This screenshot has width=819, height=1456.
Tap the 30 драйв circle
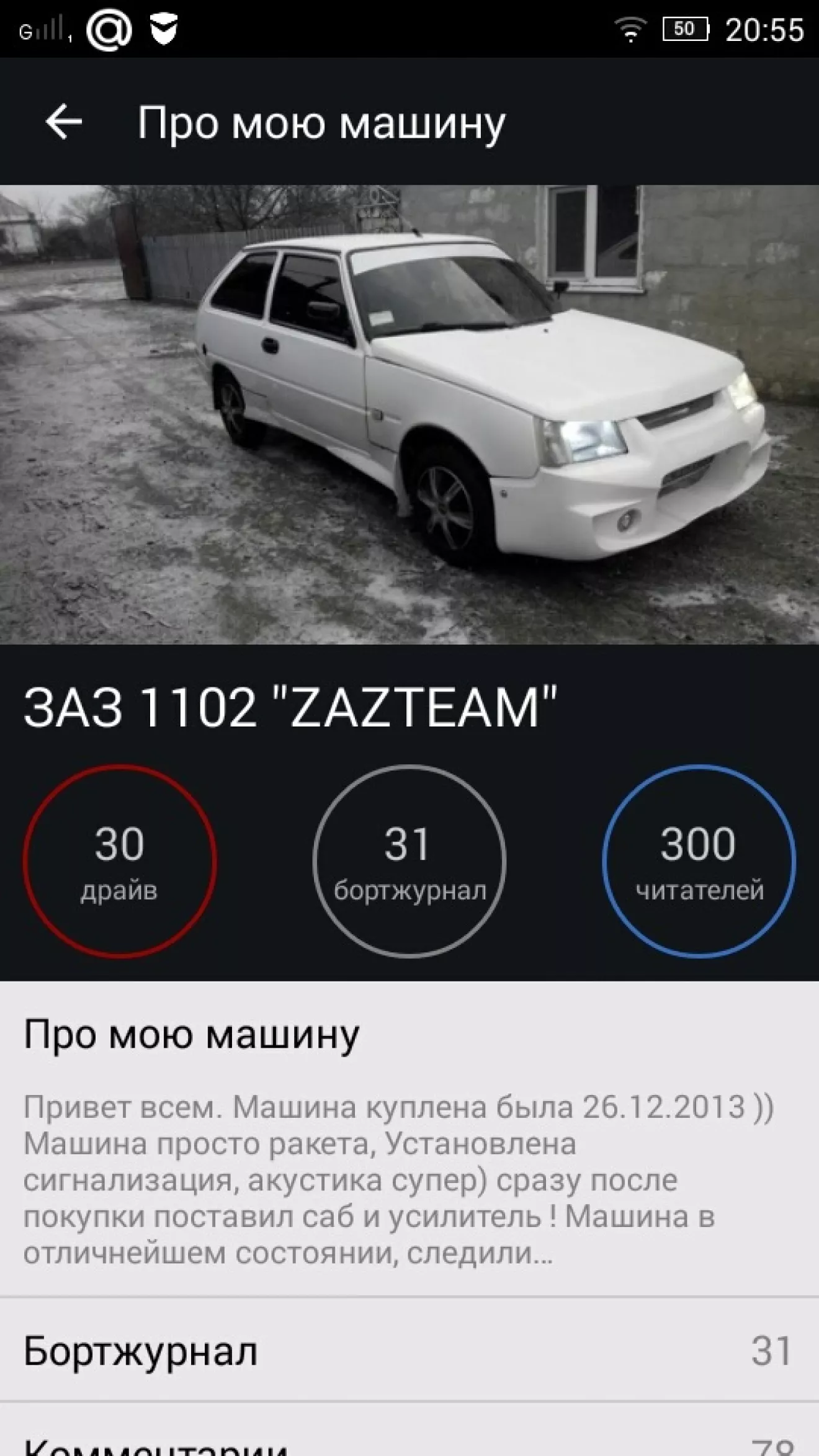click(x=120, y=861)
